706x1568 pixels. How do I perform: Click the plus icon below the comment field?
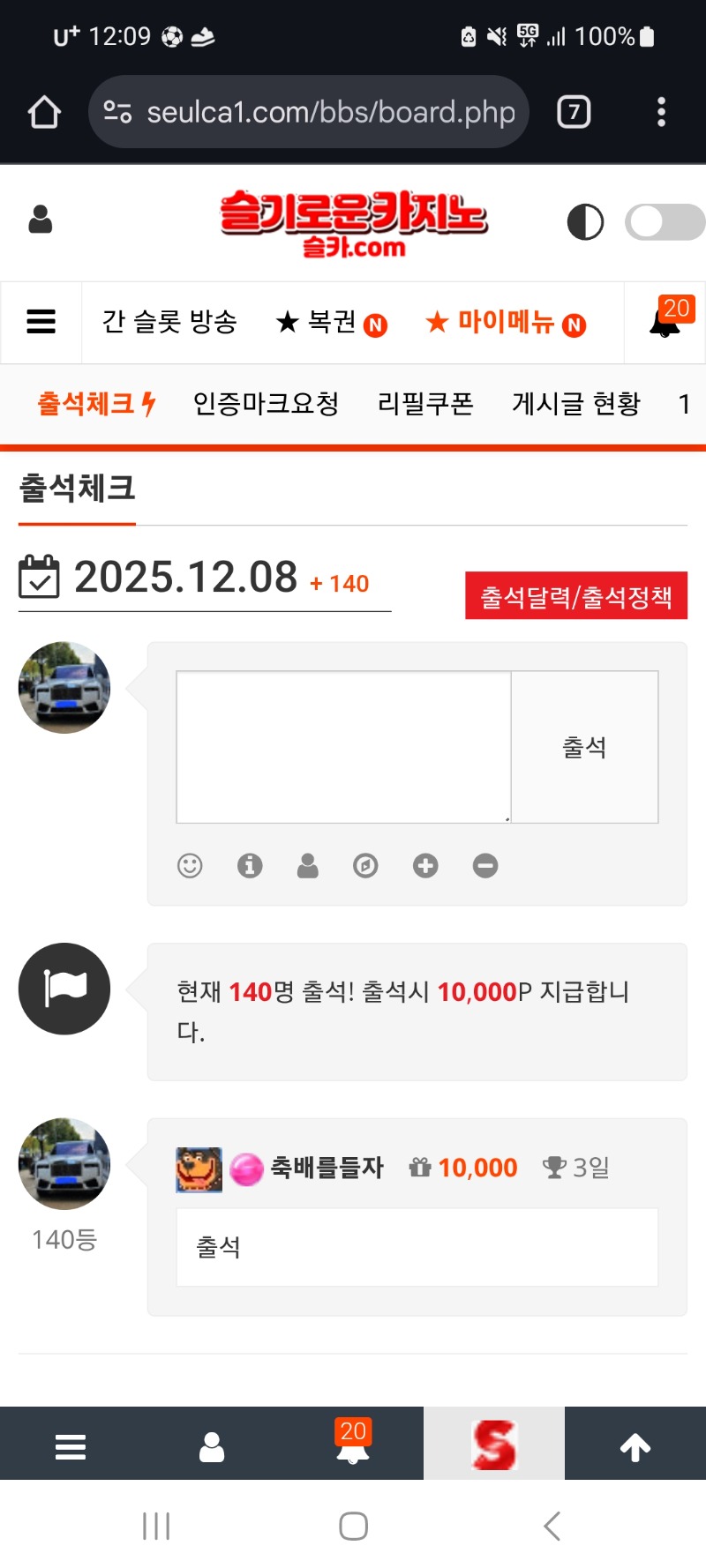pyautogui.click(x=425, y=865)
